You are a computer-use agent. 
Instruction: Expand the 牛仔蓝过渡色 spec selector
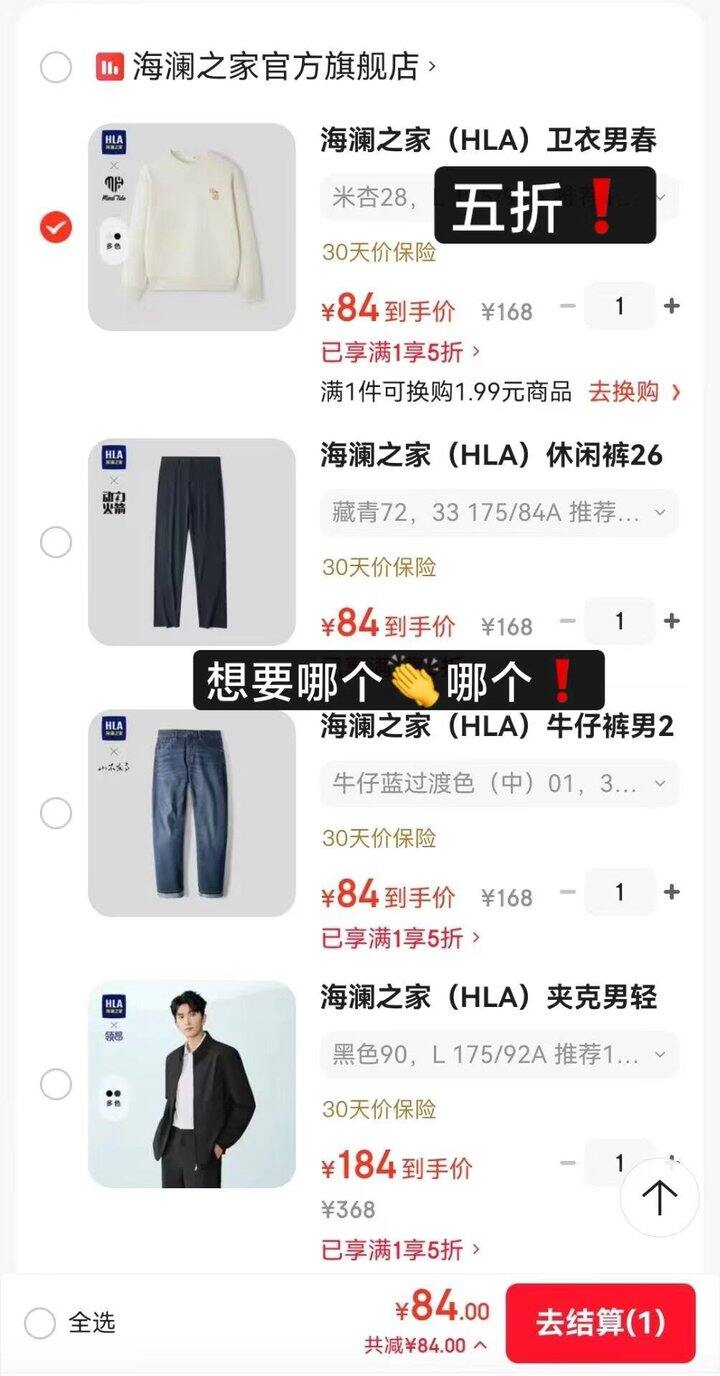coord(498,784)
